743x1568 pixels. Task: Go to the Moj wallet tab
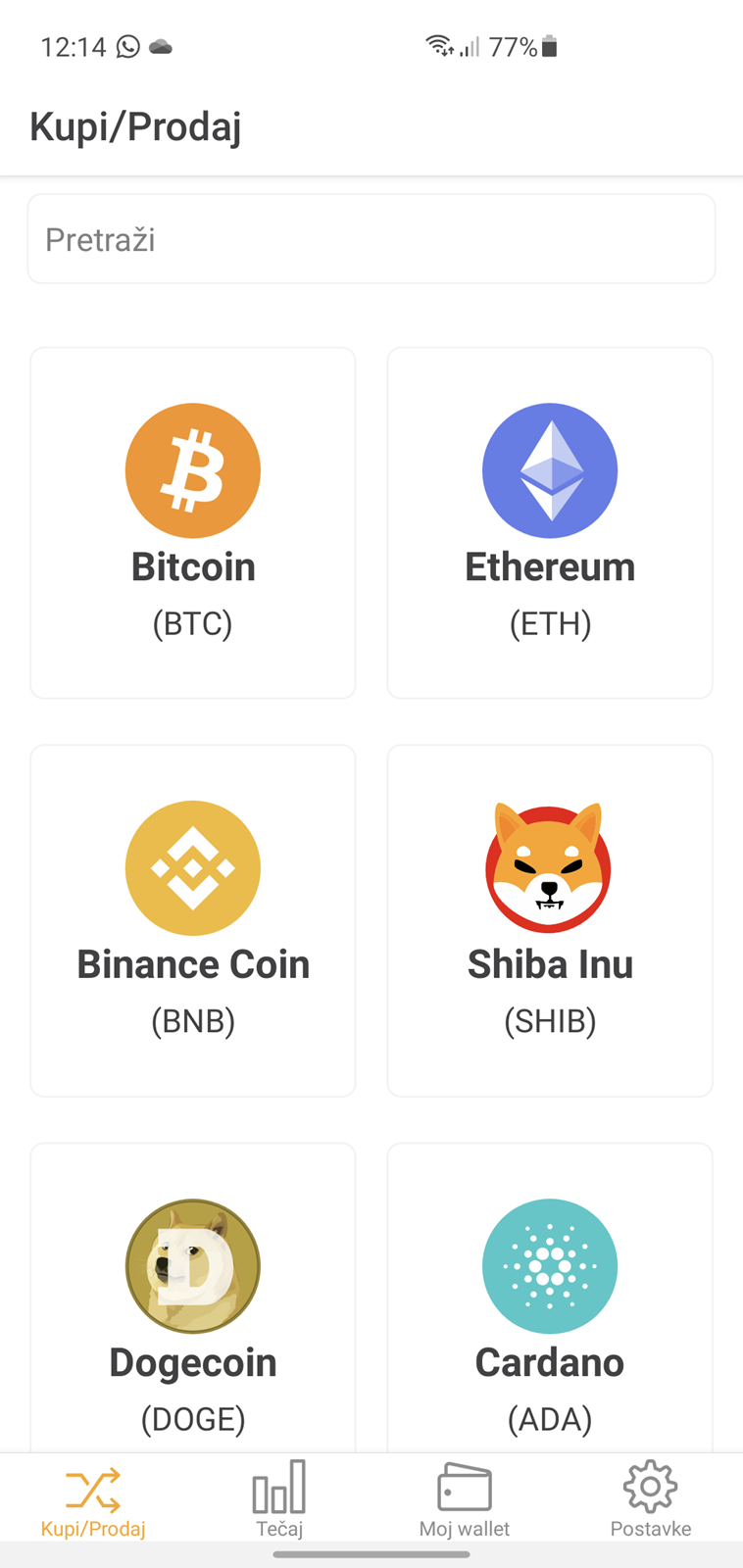coord(465,1500)
